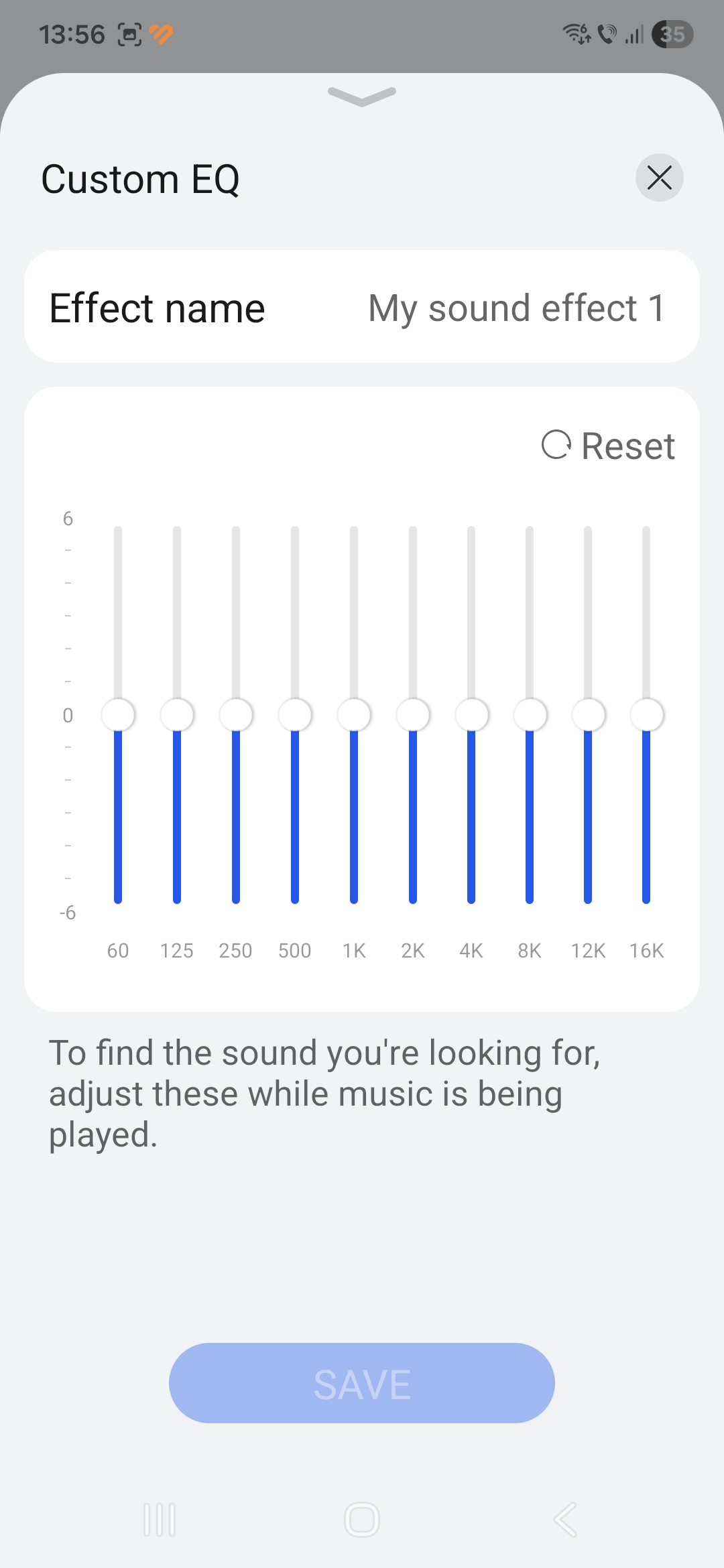Touch the 2K band slider handle
Viewport: 724px width, 1568px height.
point(413,715)
